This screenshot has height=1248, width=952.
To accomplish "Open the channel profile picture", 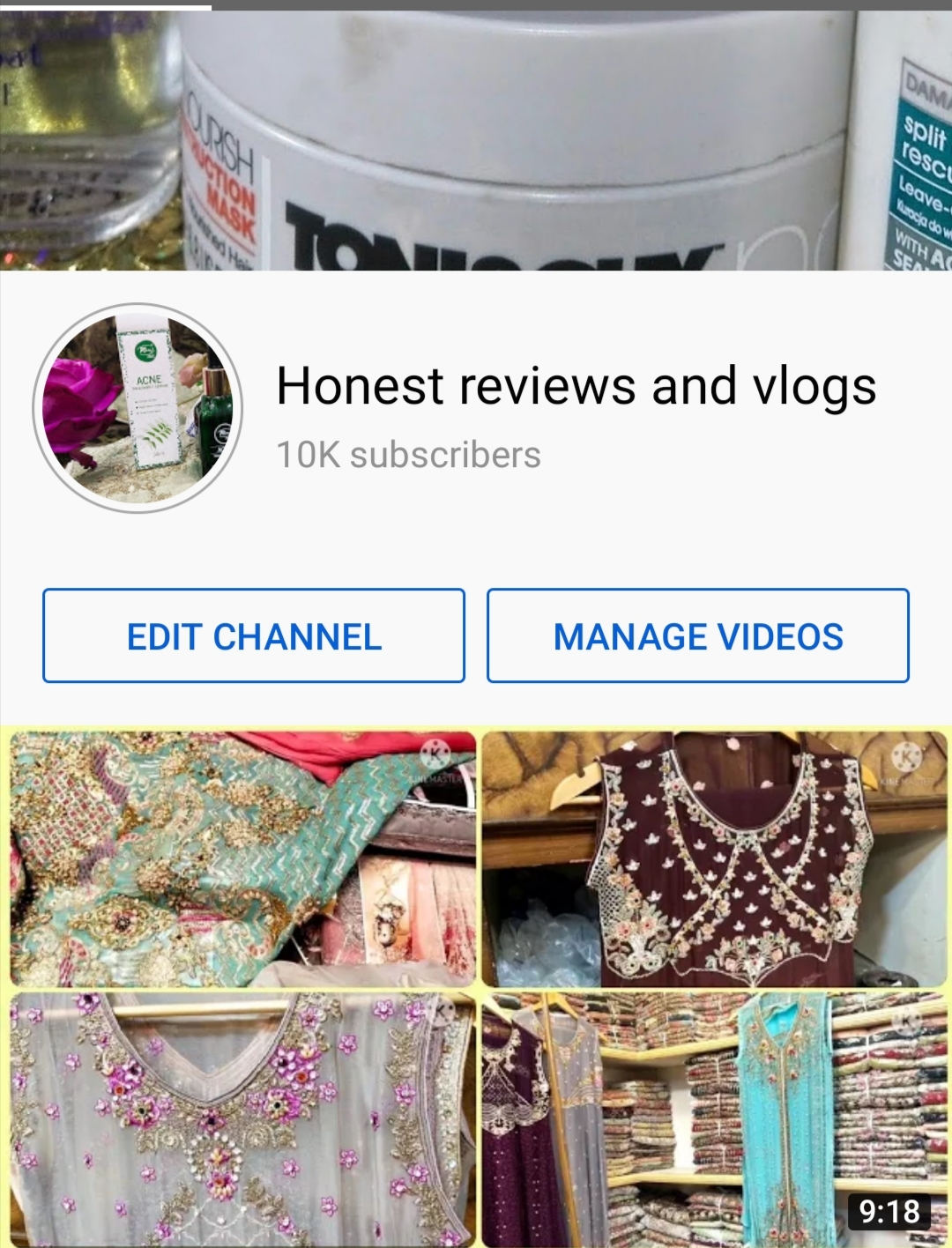I will (138, 408).
